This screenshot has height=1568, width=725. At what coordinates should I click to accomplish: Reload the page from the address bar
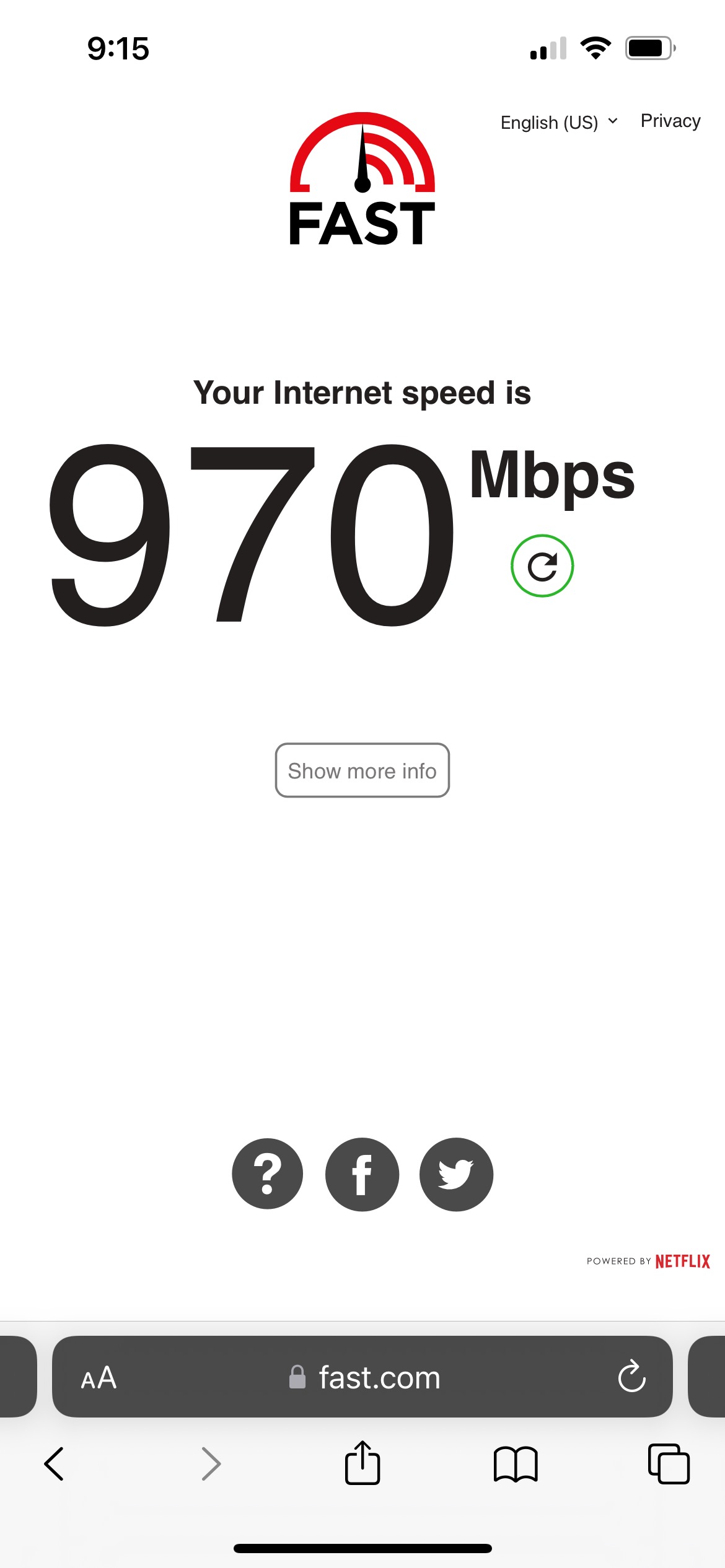(632, 1376)
